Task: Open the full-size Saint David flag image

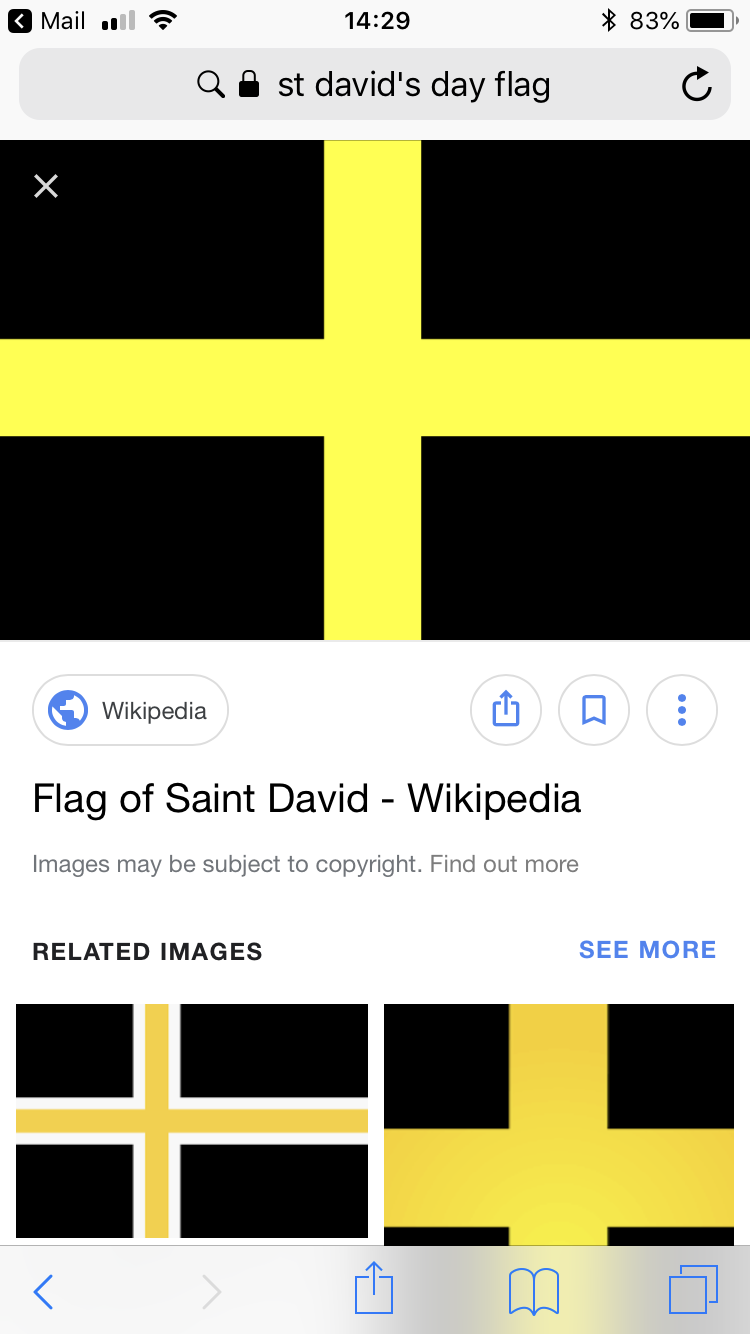Action: [375, 390]
